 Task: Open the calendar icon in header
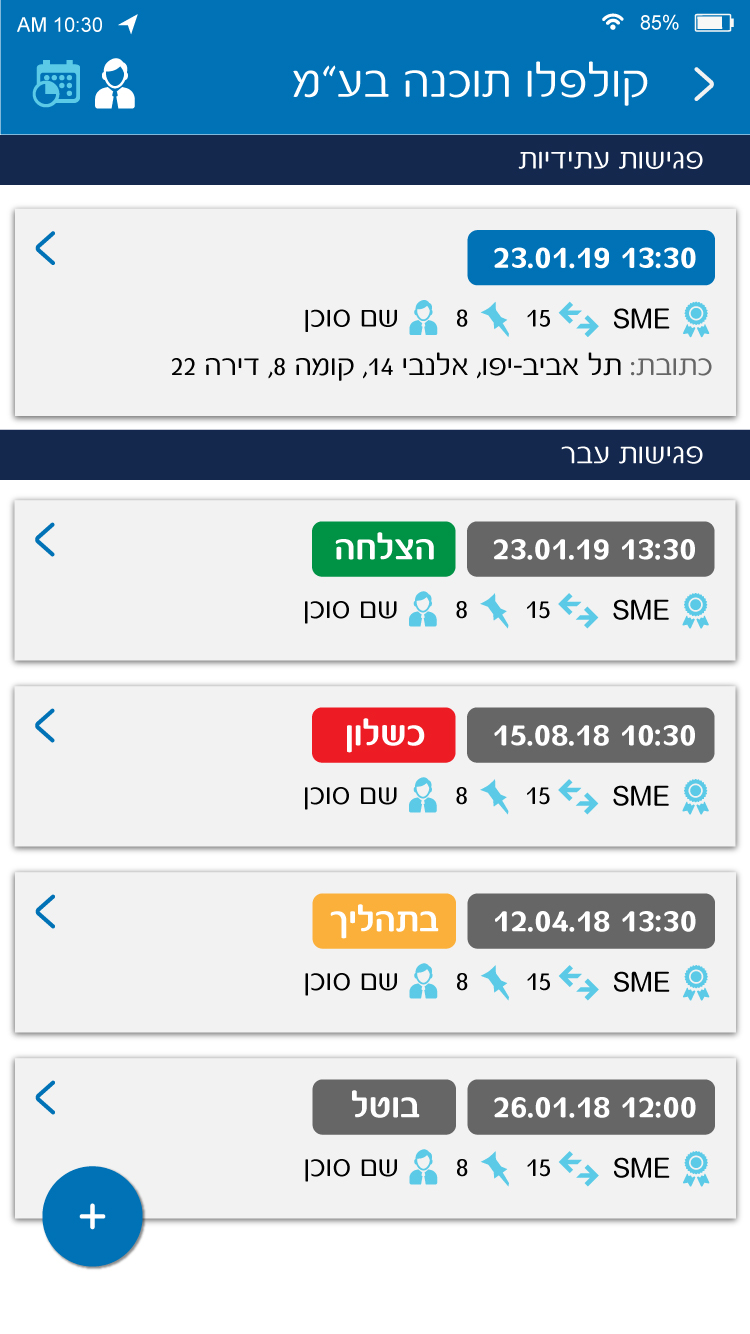(56, 83)
